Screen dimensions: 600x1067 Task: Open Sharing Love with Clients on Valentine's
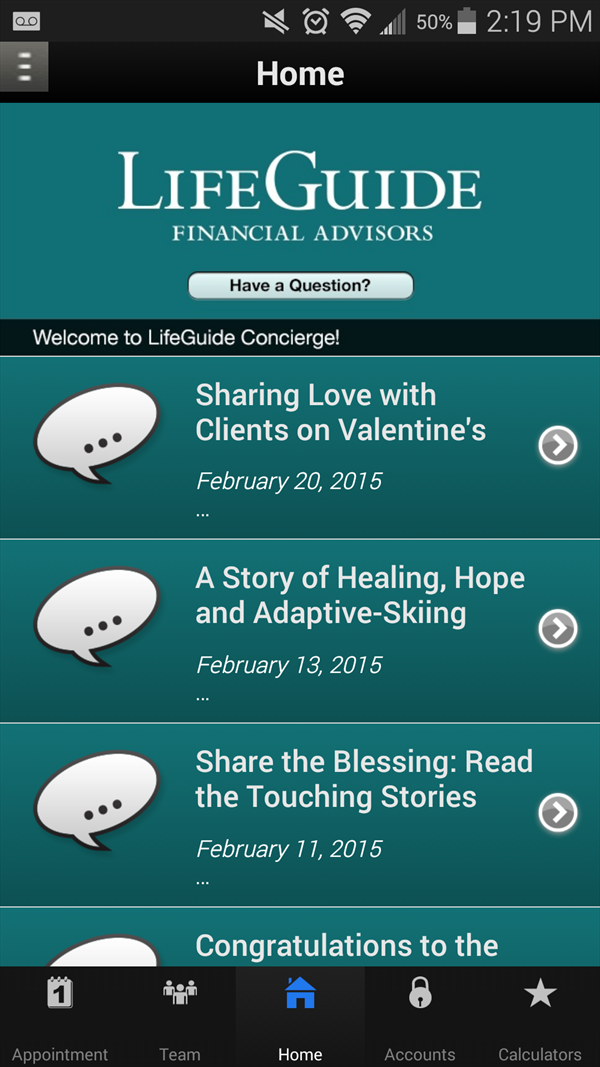[x=300, y=447]
